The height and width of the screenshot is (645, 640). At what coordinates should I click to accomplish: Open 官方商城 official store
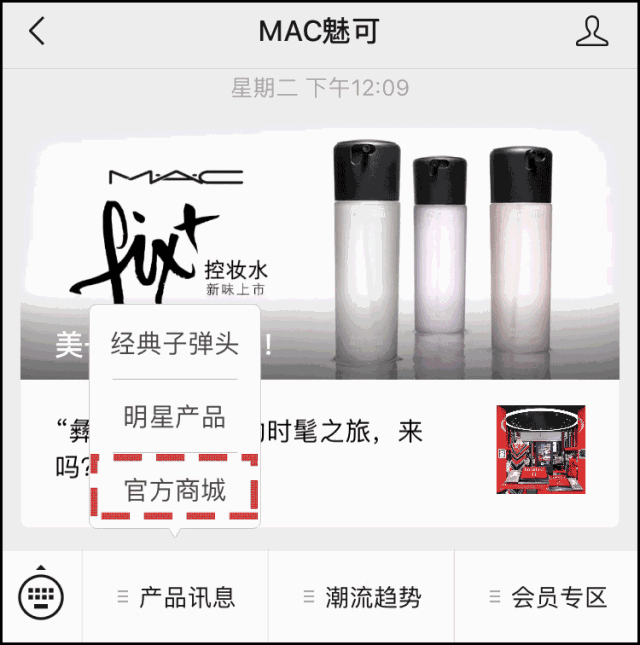[x=175, y=490]
